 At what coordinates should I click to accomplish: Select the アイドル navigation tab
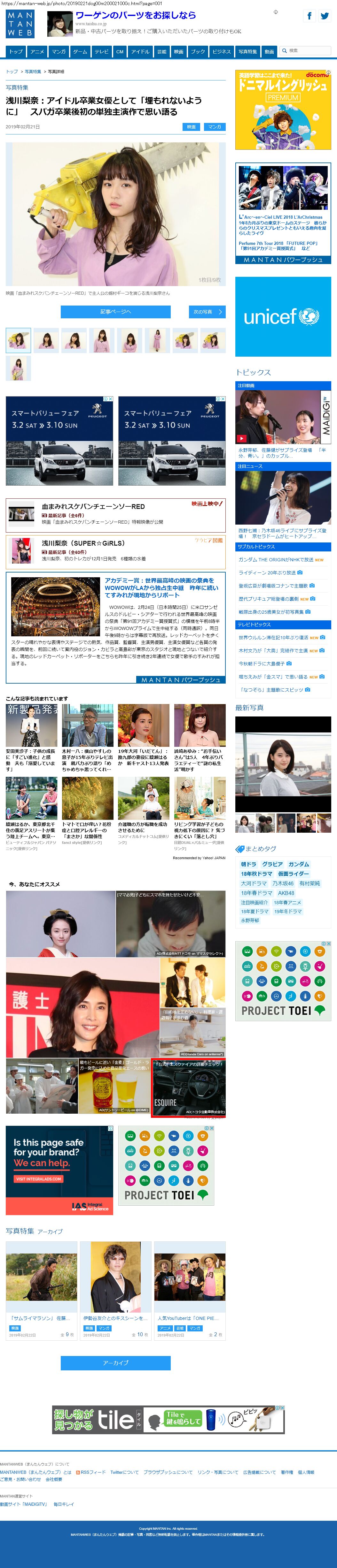140,52
